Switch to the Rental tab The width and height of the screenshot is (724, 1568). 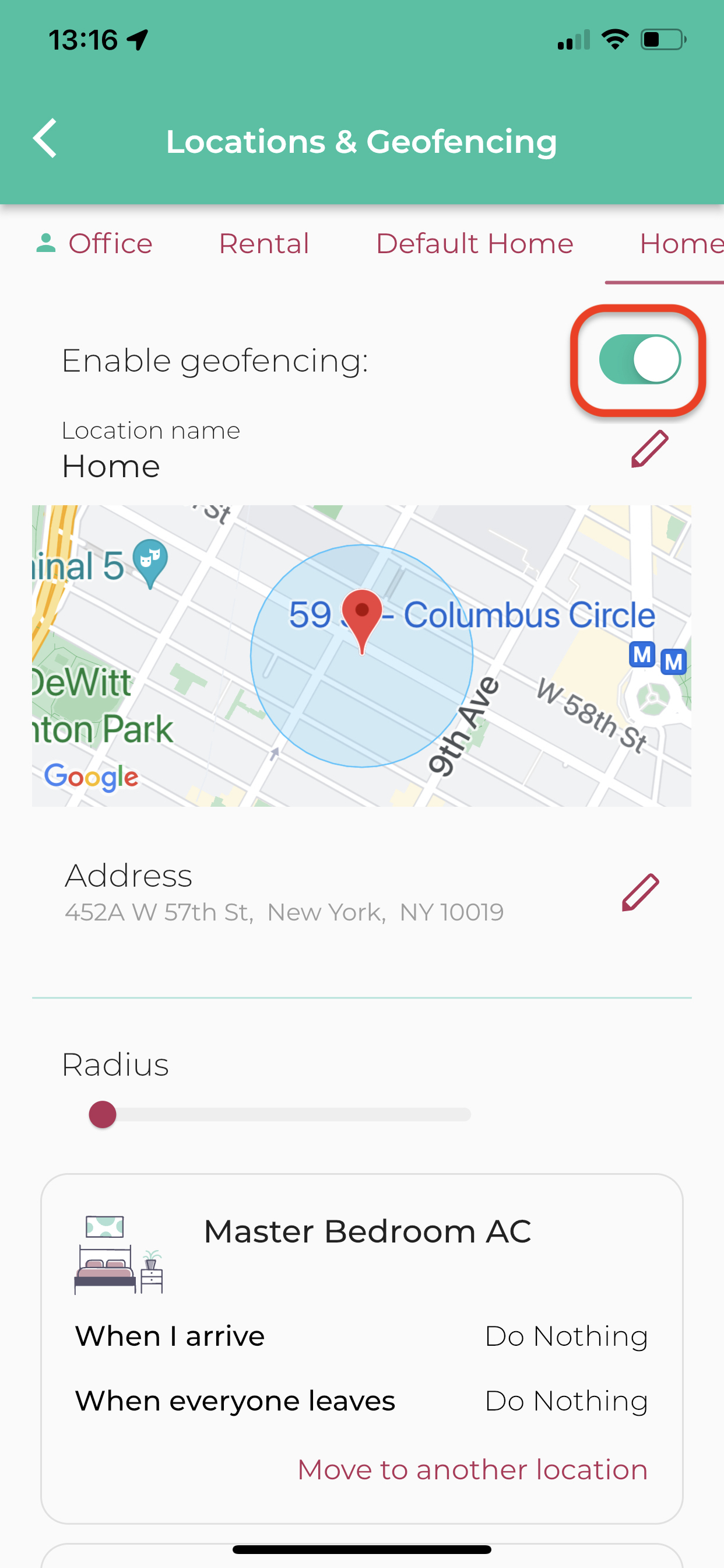click(263, 244)
